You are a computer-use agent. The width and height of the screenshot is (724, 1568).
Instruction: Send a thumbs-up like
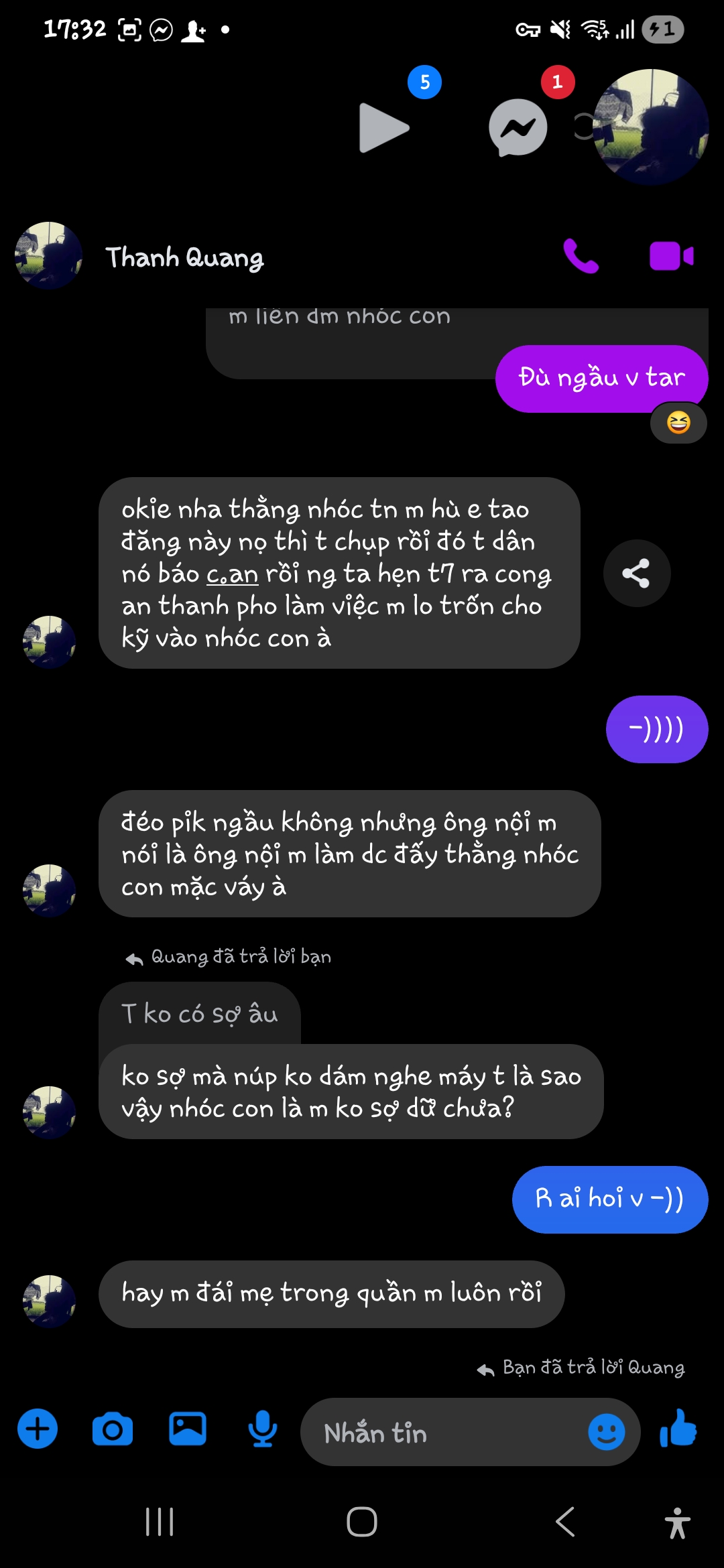[x=678, y=1429]
